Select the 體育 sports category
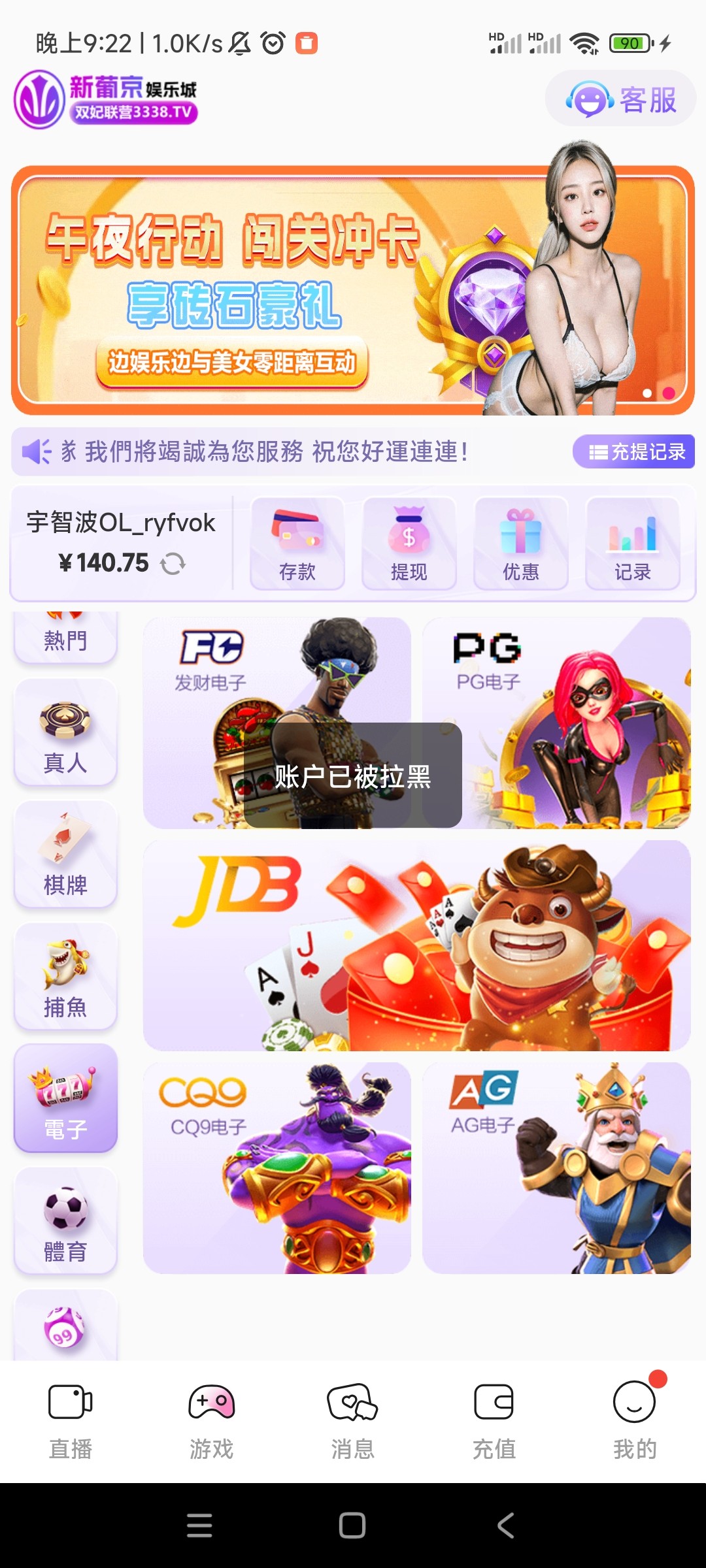This screenshot has width=706, height=1568. pos(65,1221)
